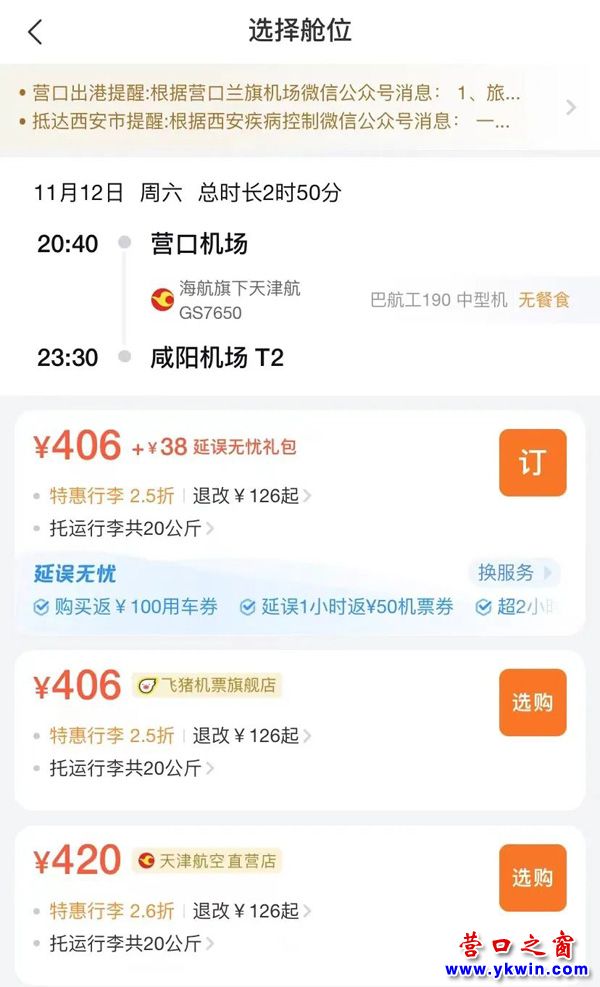Go back from the 选择舱位 page
The width and height of the screenshot is (600, 987).
coord(35,32)
